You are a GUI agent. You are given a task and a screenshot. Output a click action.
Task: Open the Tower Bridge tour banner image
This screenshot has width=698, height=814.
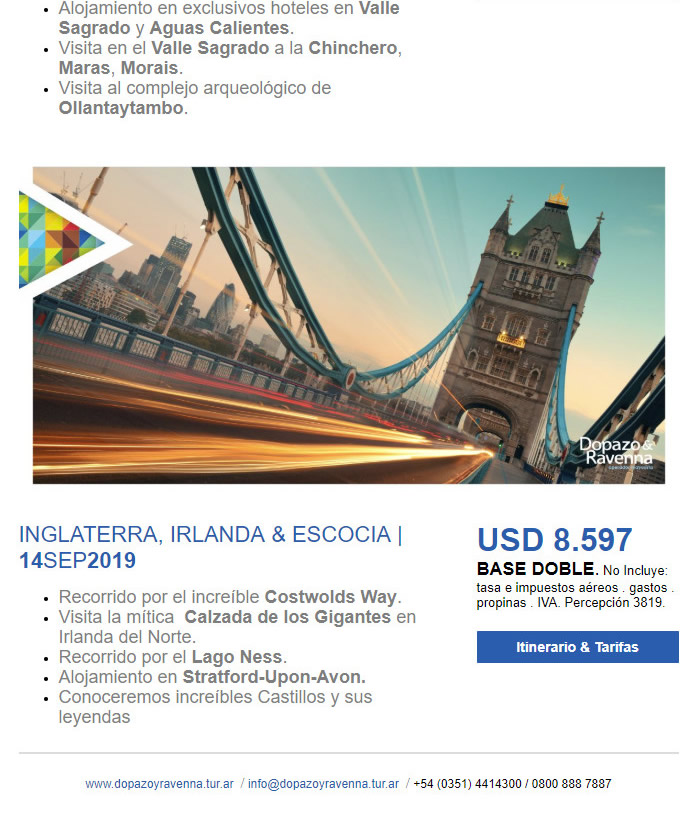[x=348, y=325]
